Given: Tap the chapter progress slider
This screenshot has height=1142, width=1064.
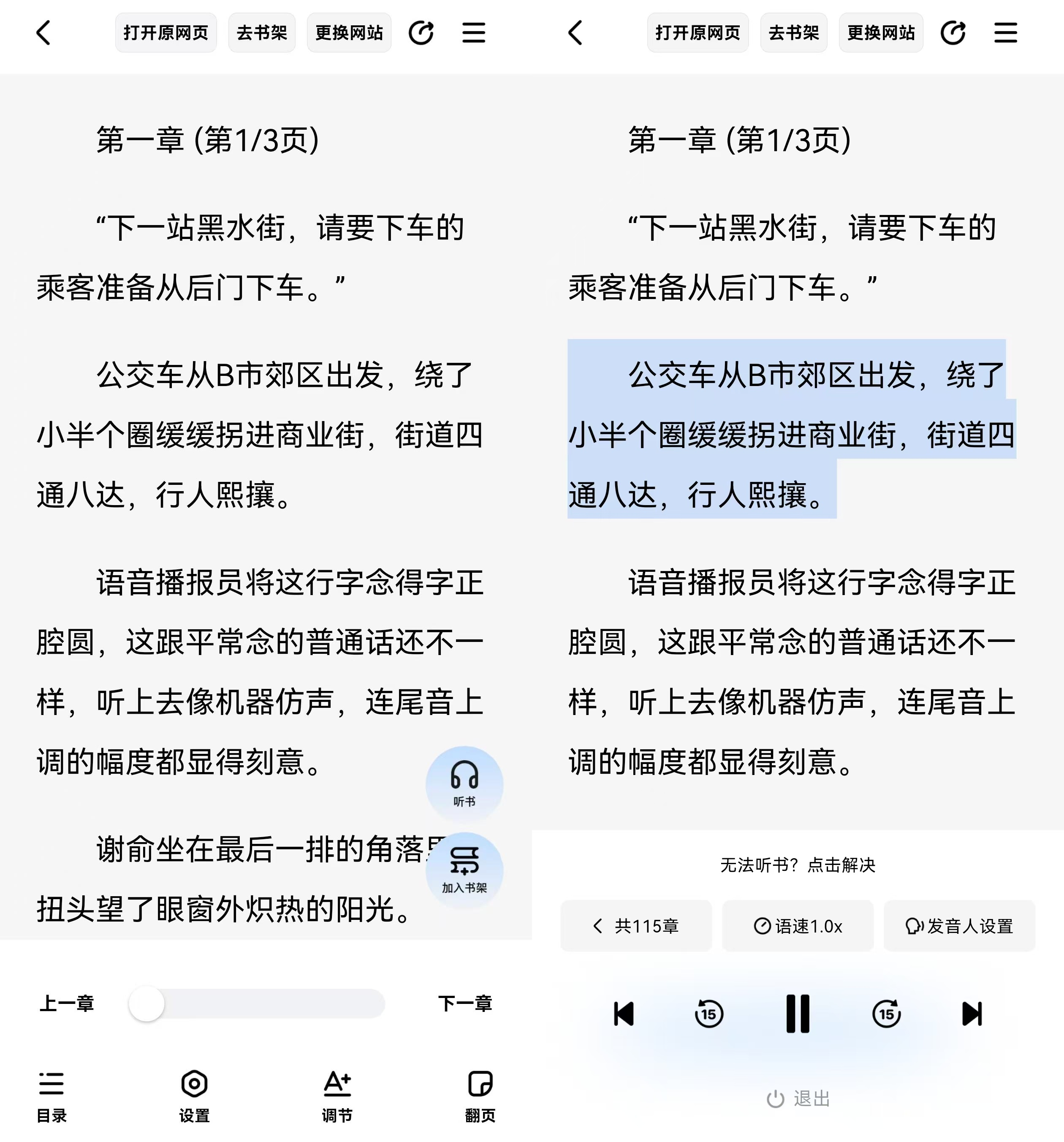Looking at the screenshot, I should 257,1003.
